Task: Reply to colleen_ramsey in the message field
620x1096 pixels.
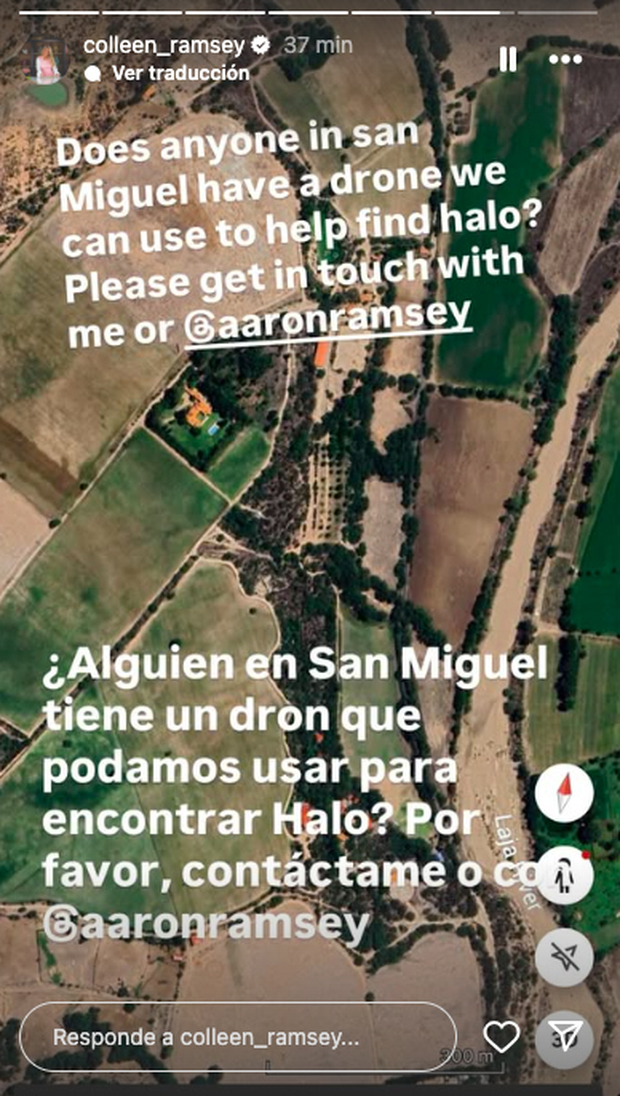Action: pyautogui.click(x=238, y=1037)
